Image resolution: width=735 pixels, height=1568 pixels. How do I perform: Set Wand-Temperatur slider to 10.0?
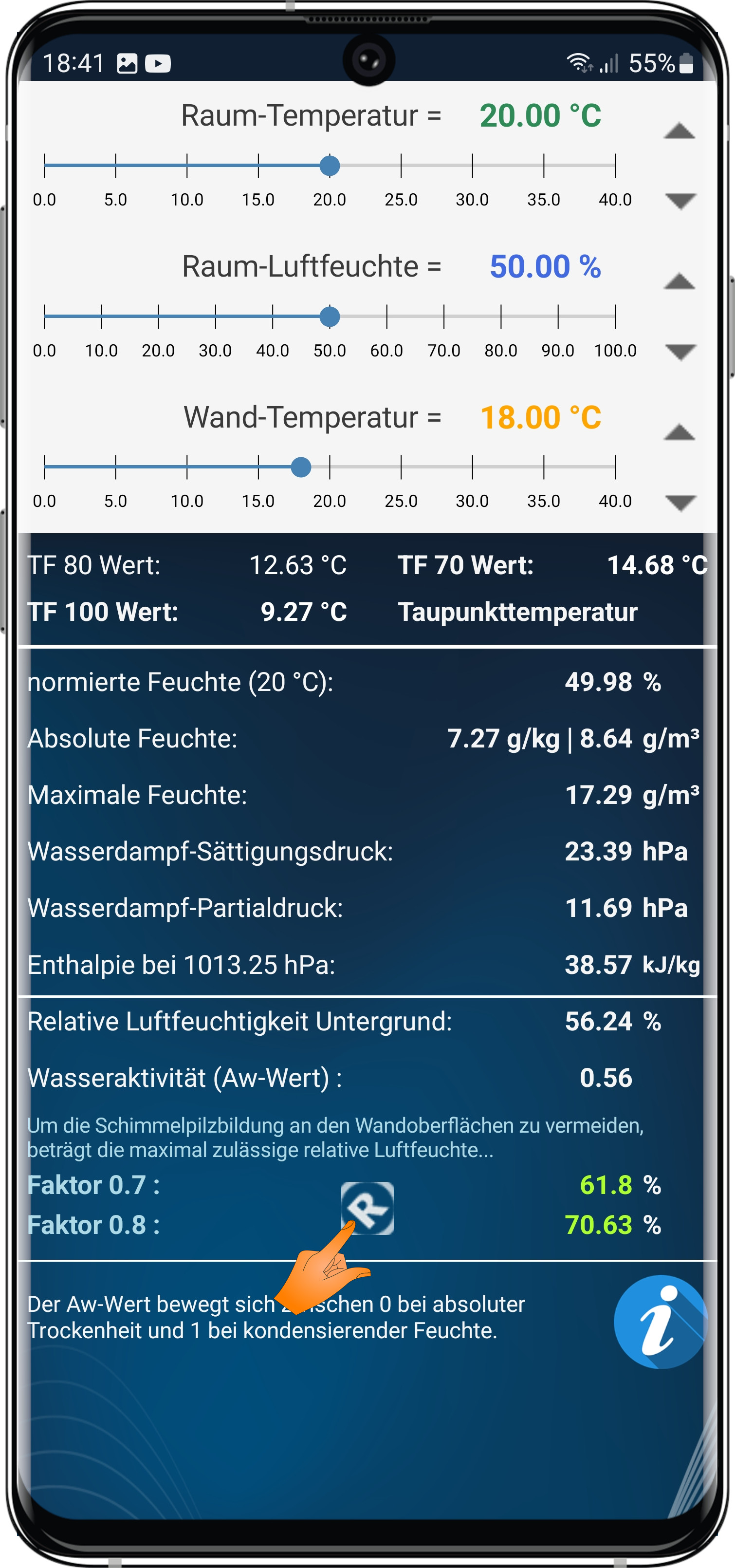(x=187, y=467)
